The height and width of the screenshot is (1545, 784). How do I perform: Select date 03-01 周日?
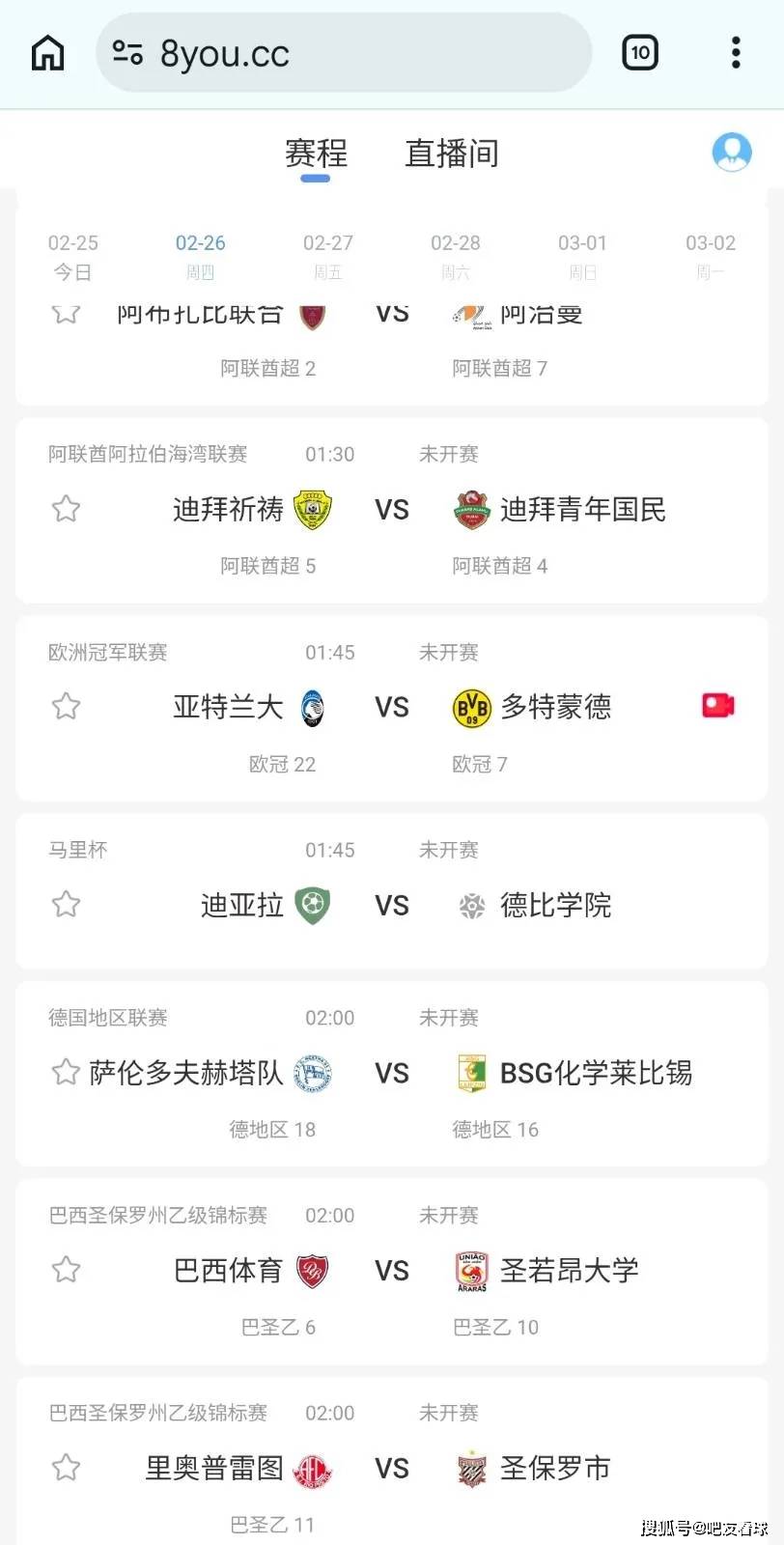coord(582,256)
